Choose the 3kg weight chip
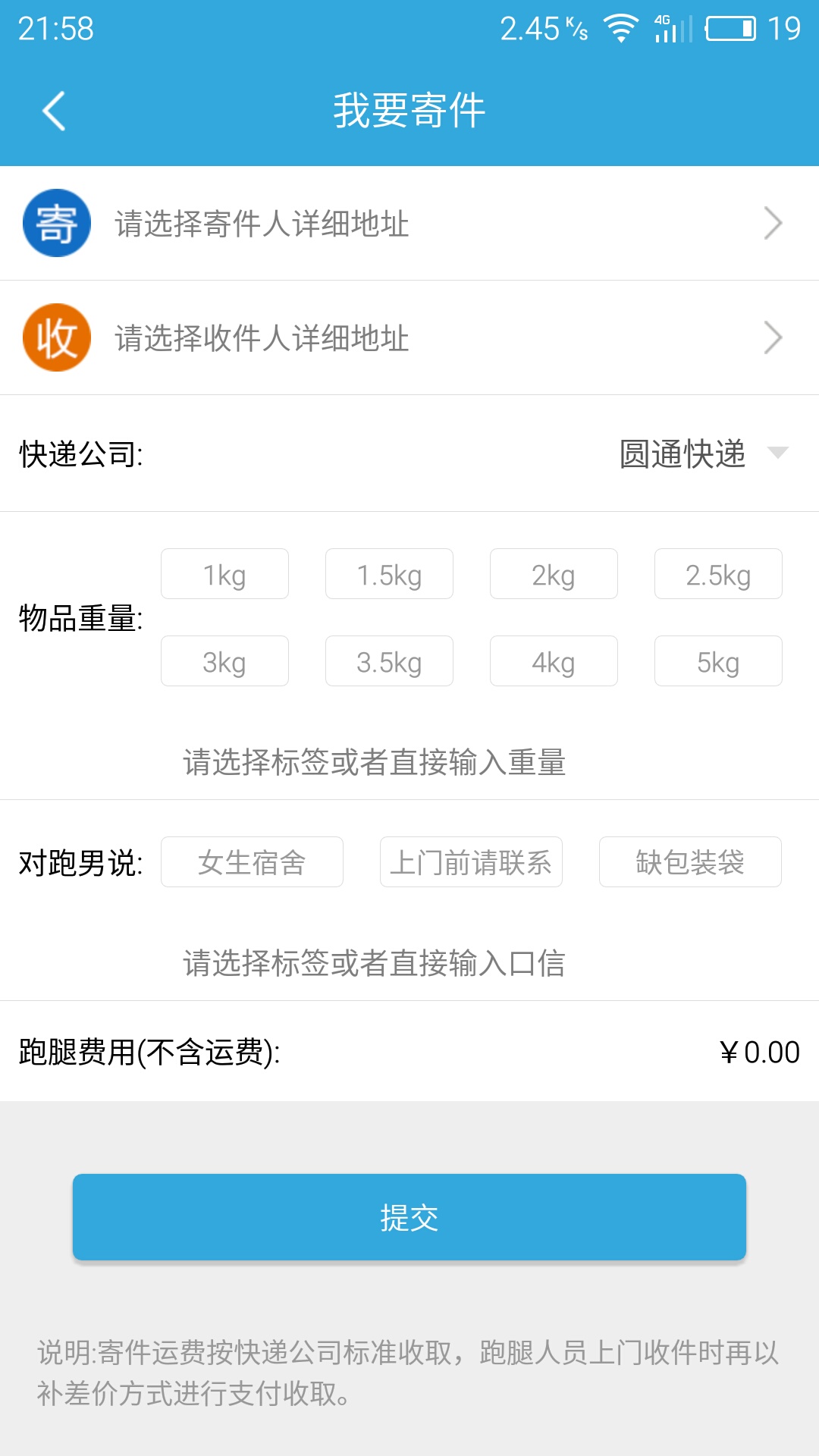This screenshot has height=1456, width=819. [x=224, y=662]
